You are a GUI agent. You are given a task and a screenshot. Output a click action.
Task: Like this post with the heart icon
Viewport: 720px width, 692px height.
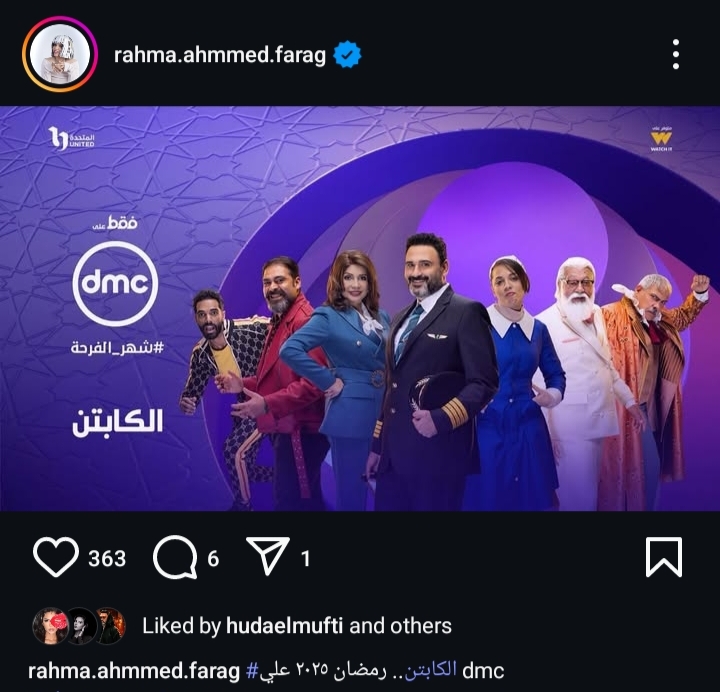tap(55, 558)
